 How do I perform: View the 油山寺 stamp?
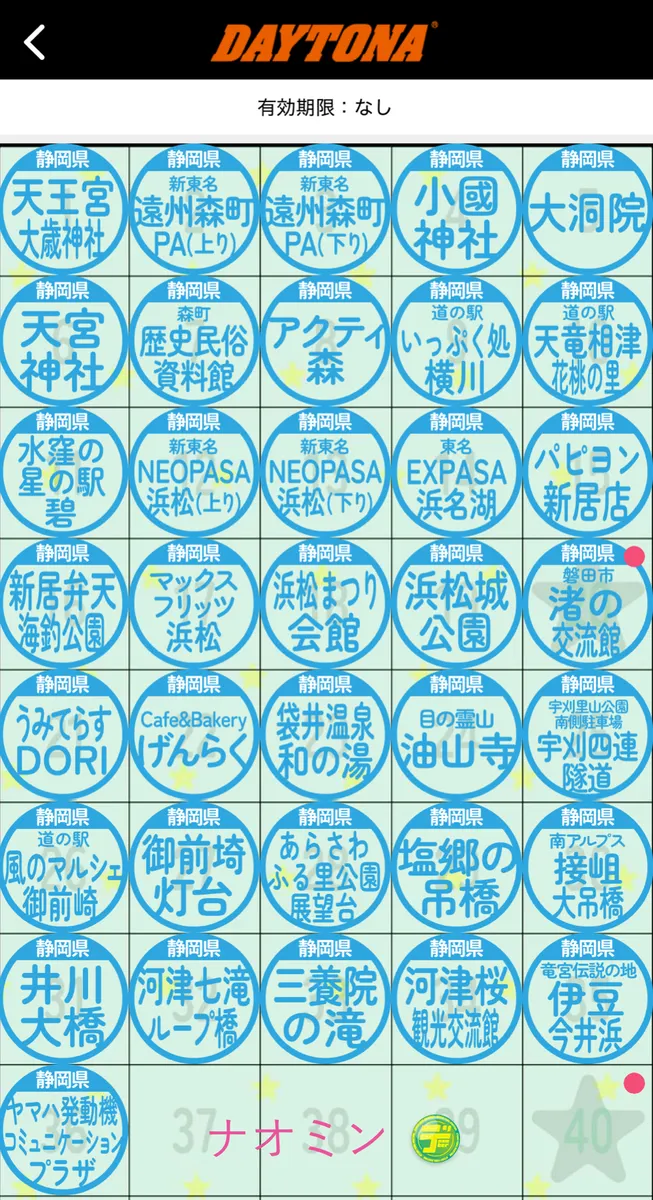[456, 738]
